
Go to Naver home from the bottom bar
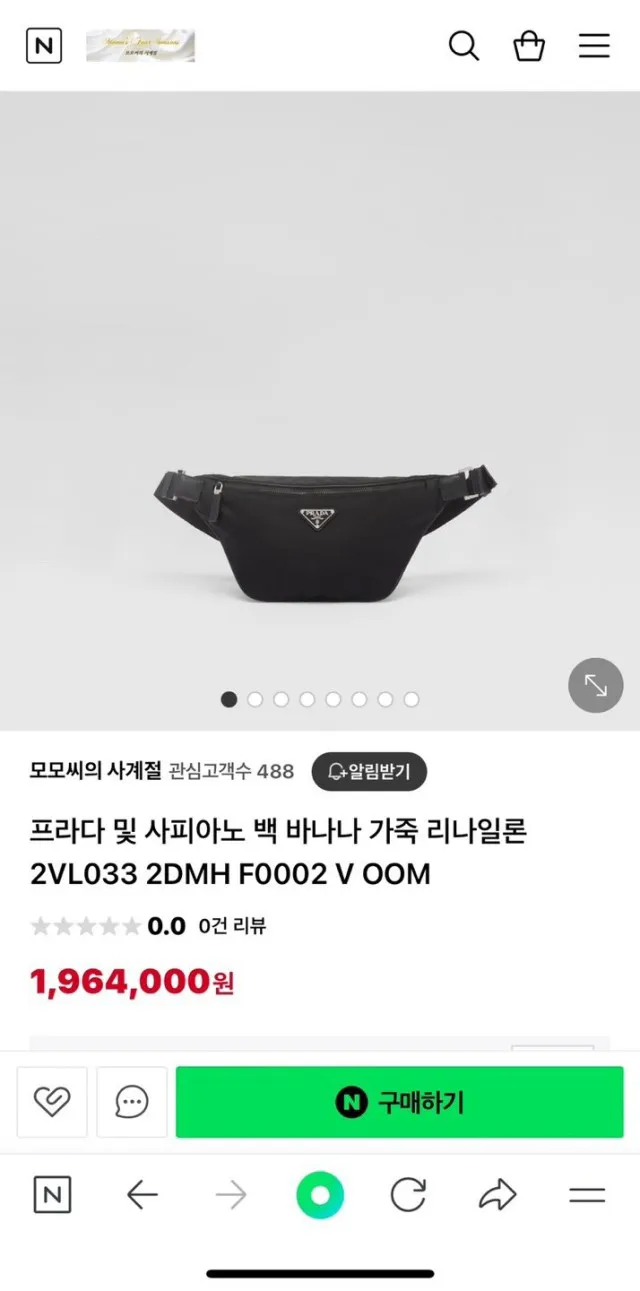point(52,1195)
